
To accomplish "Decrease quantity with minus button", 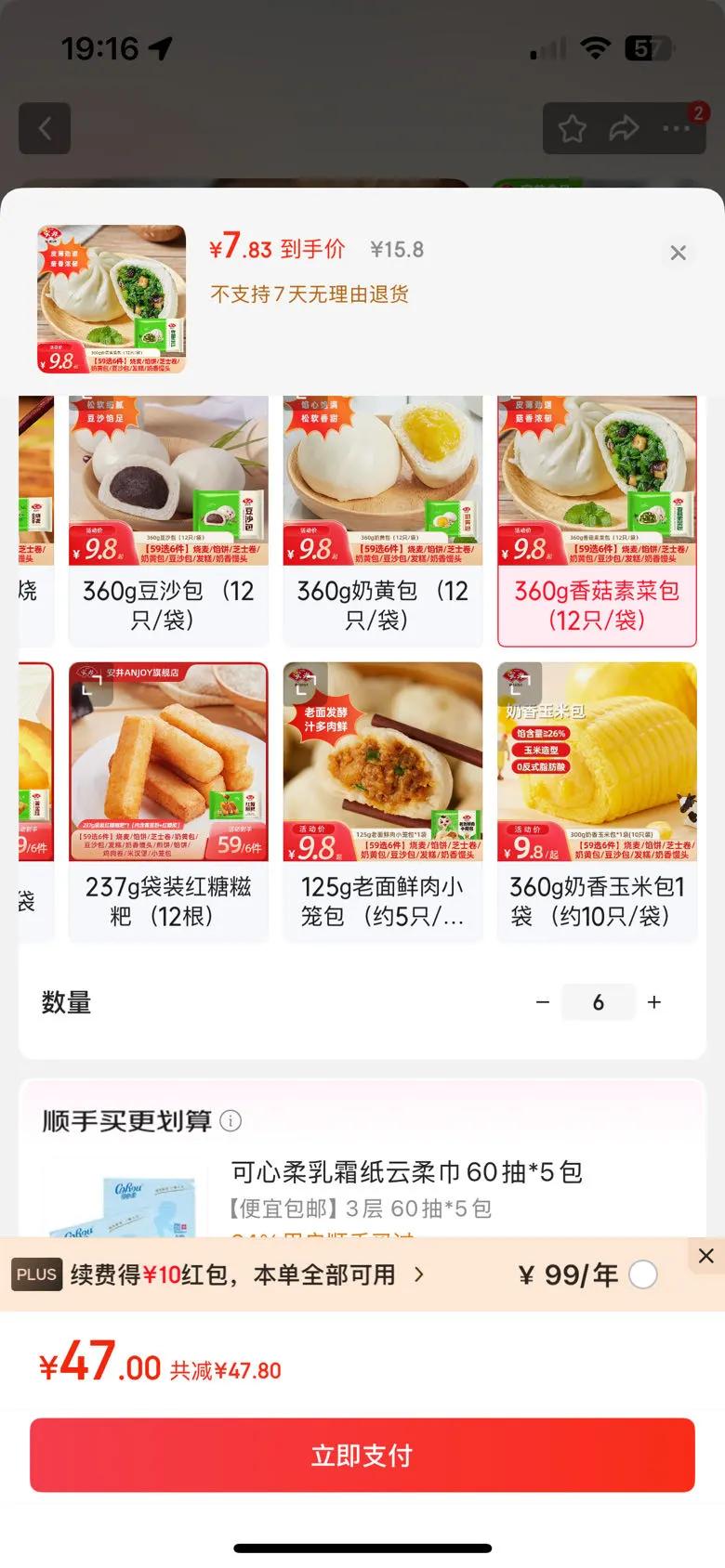I will tap(543, 1002).
